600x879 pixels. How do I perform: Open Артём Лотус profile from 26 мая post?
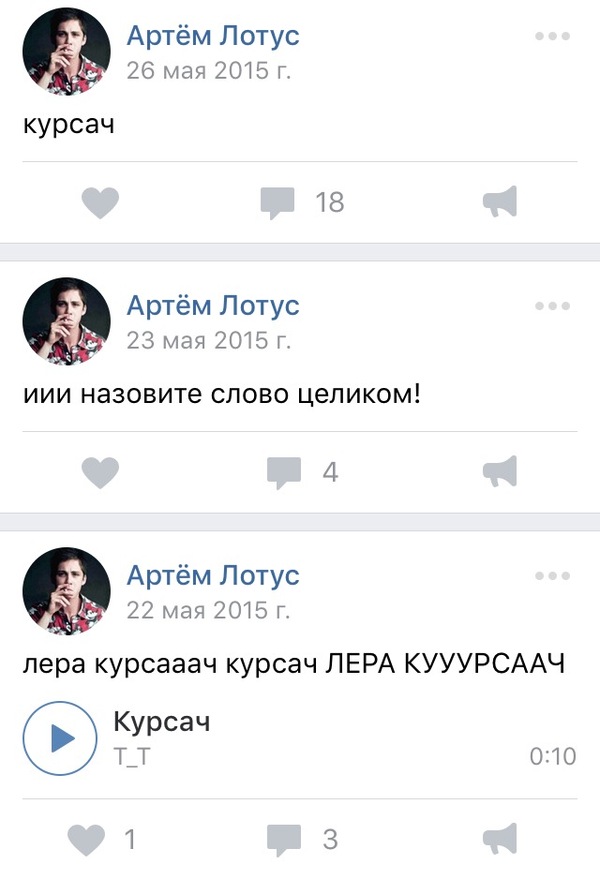click(213, 37)
